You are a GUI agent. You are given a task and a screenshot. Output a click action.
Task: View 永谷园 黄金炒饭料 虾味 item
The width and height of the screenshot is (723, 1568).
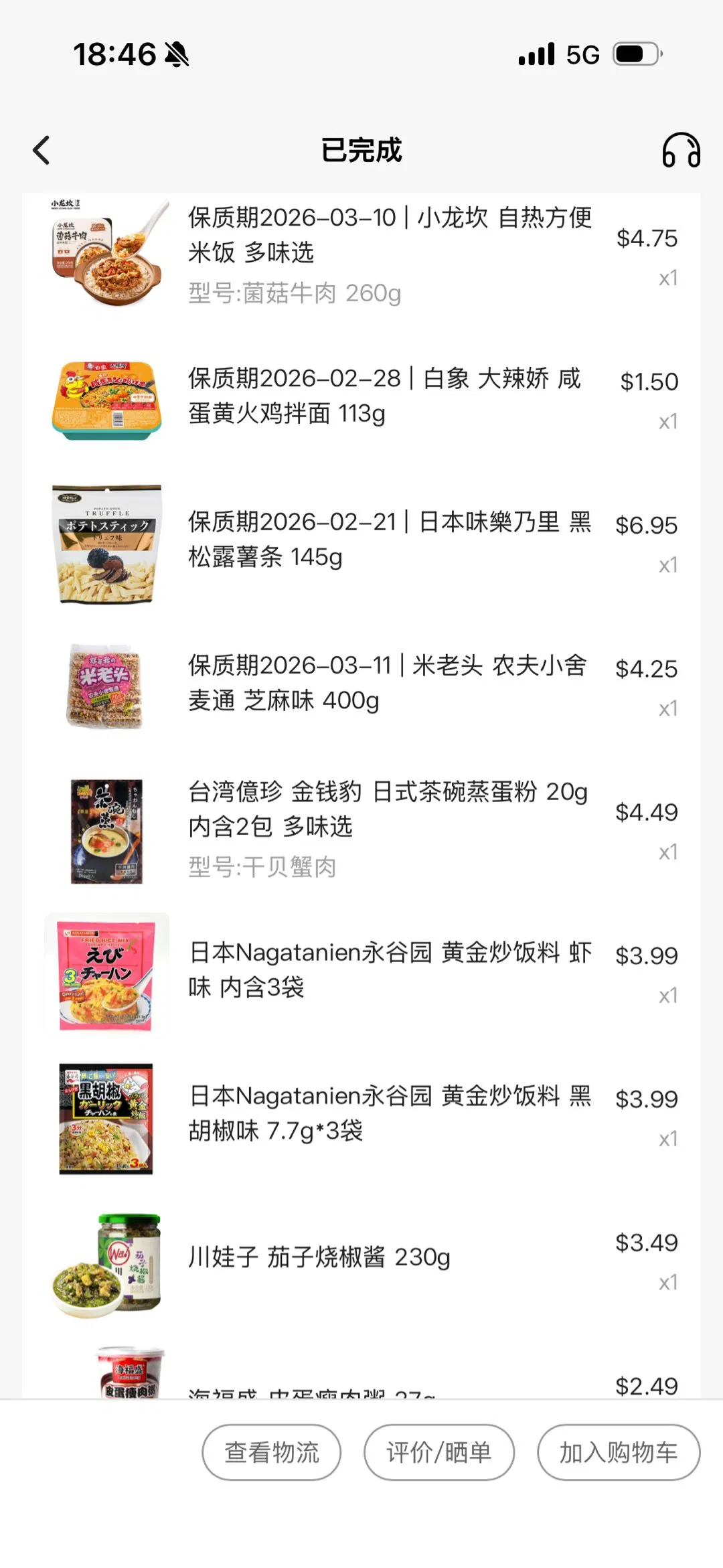[388, 969]
